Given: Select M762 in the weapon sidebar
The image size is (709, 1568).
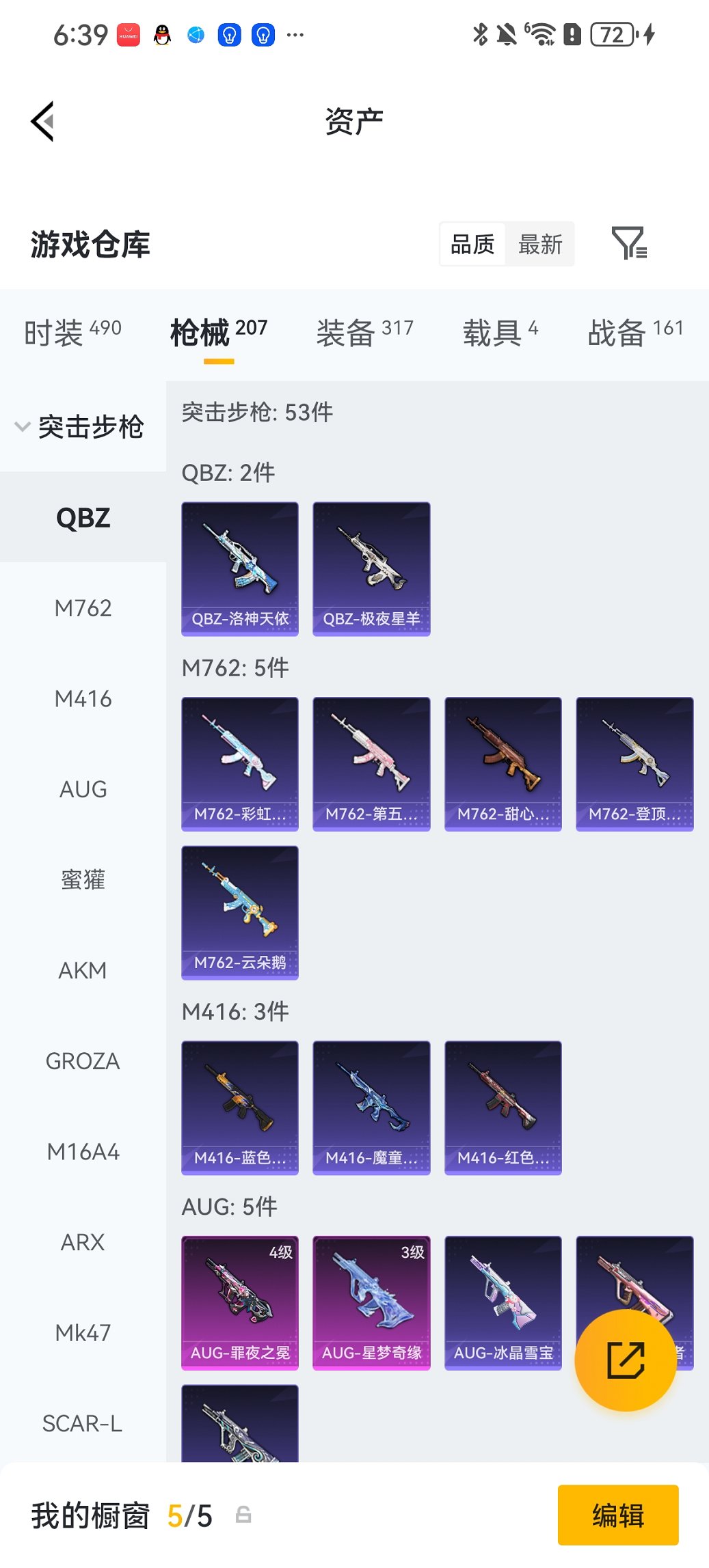Looking at the screenshot, I should tap(83, 608).
